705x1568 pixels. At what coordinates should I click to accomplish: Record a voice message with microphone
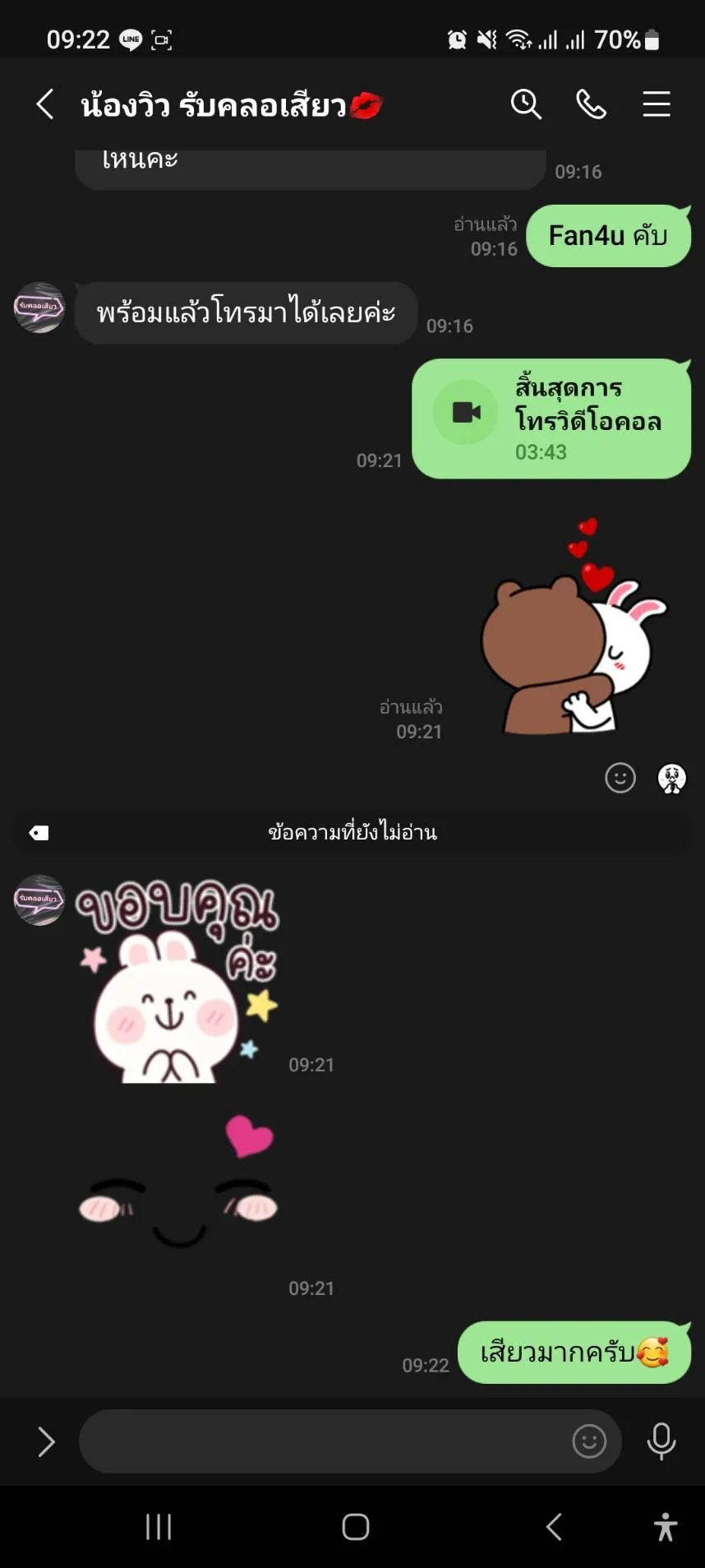(661, 1441)
